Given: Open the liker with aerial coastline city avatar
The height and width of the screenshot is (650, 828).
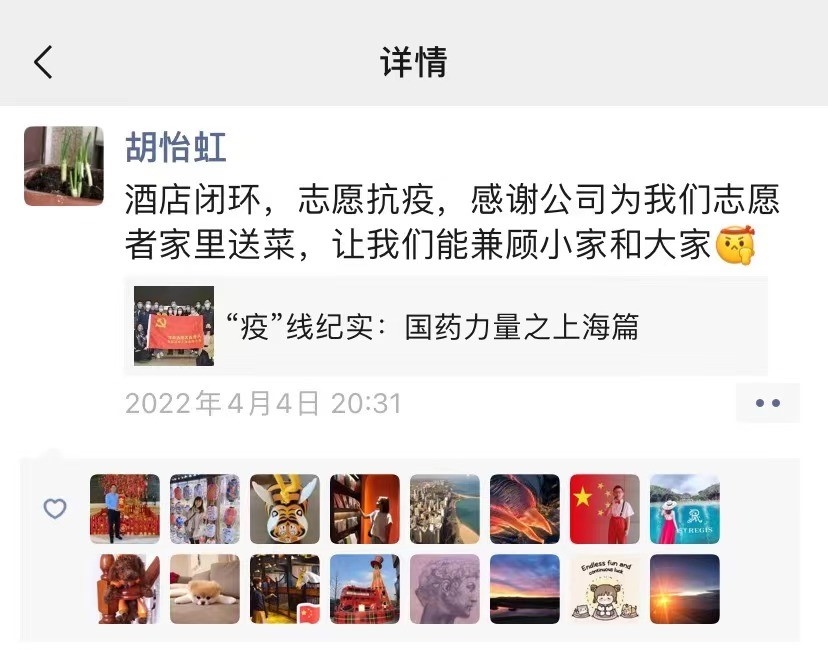Looking at the screenshot, I should (x=445, y=509).
